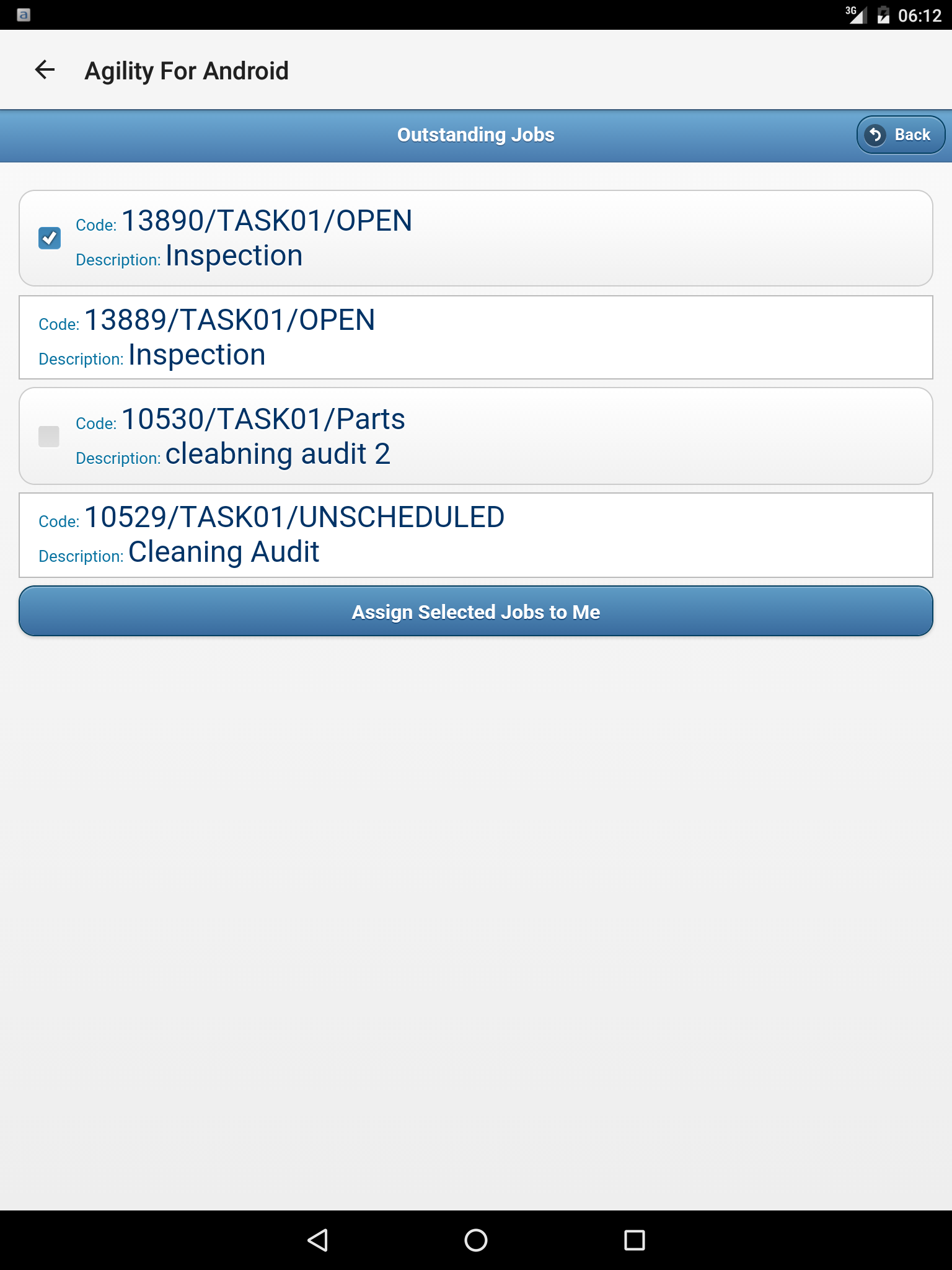
Task: Tap the back arrow in the app bar
Action: [45, 70]
